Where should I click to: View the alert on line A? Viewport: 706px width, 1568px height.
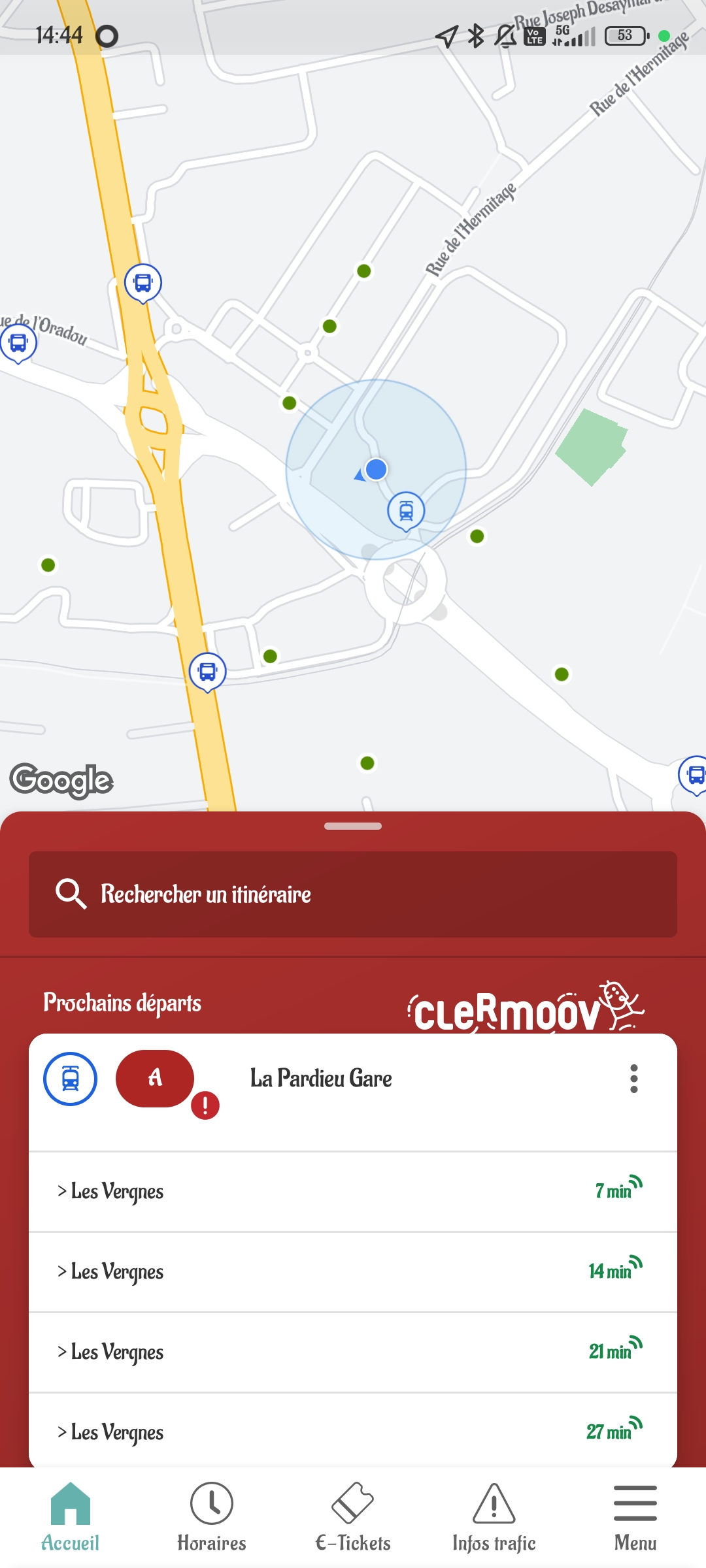coord(205,1105)
